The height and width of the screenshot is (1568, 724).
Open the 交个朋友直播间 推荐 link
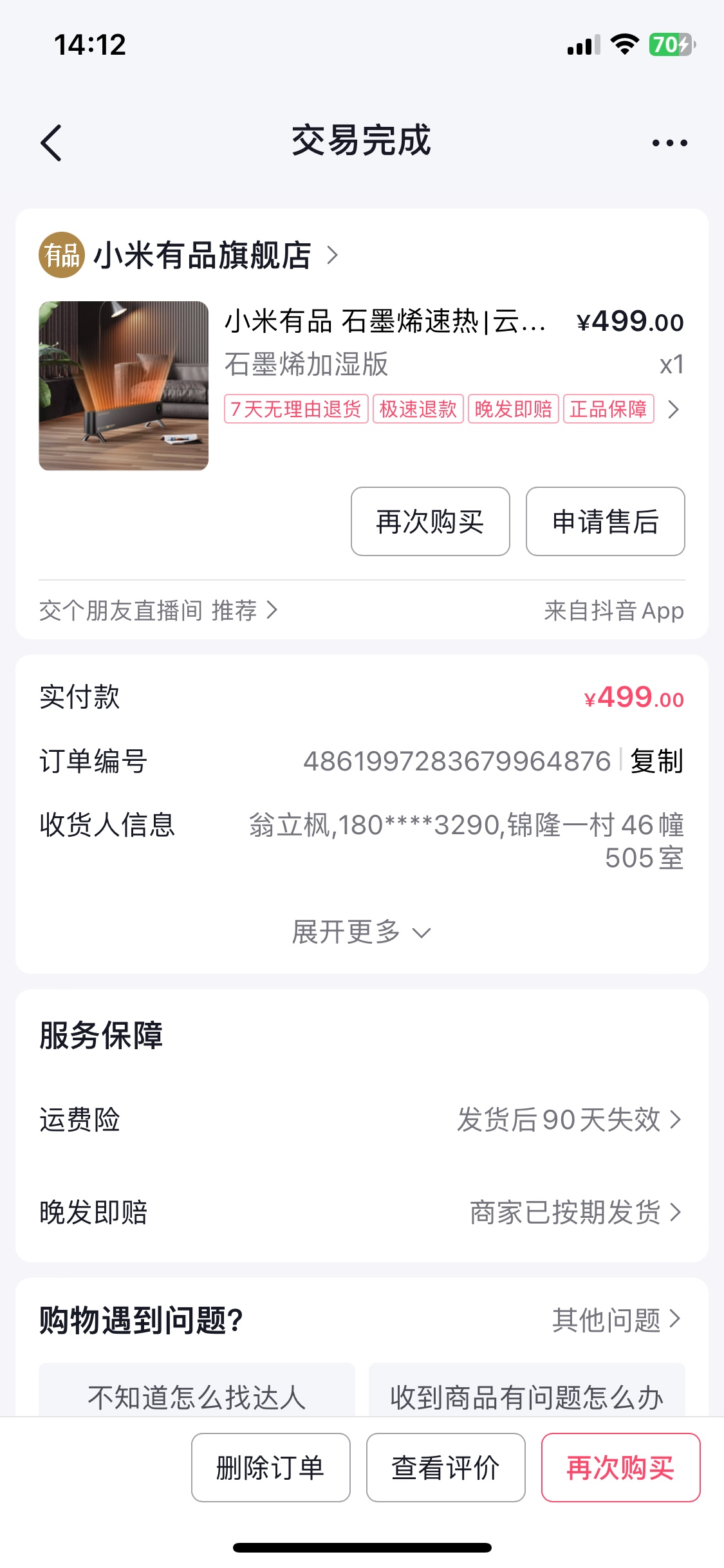158,610
